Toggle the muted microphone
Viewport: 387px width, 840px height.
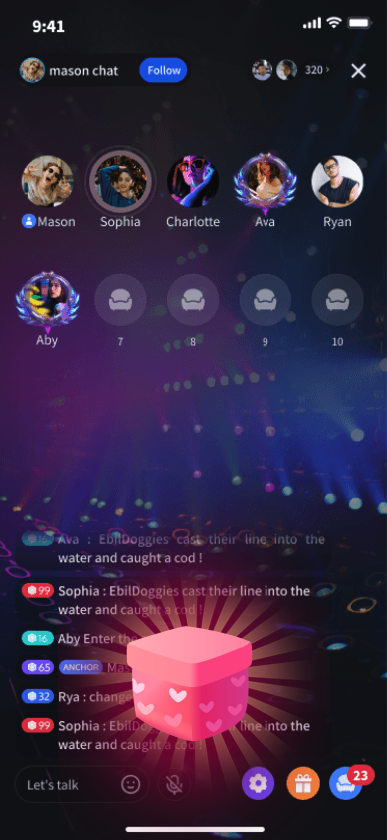click(x=174, y=785)
